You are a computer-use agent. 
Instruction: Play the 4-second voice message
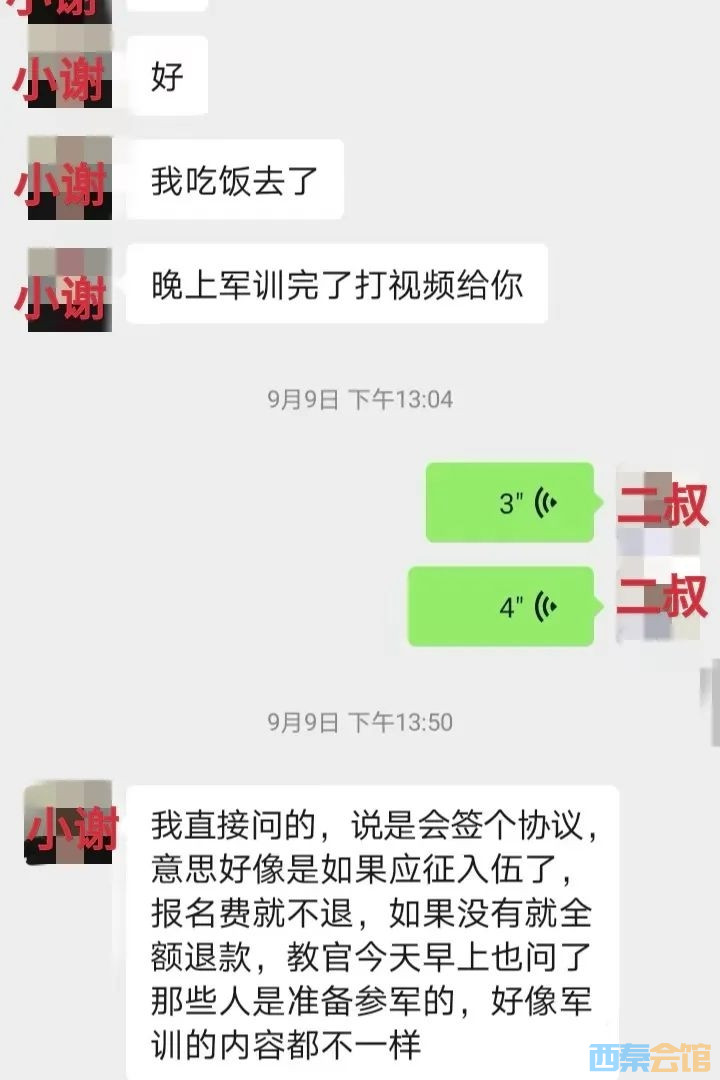point(501,606)
